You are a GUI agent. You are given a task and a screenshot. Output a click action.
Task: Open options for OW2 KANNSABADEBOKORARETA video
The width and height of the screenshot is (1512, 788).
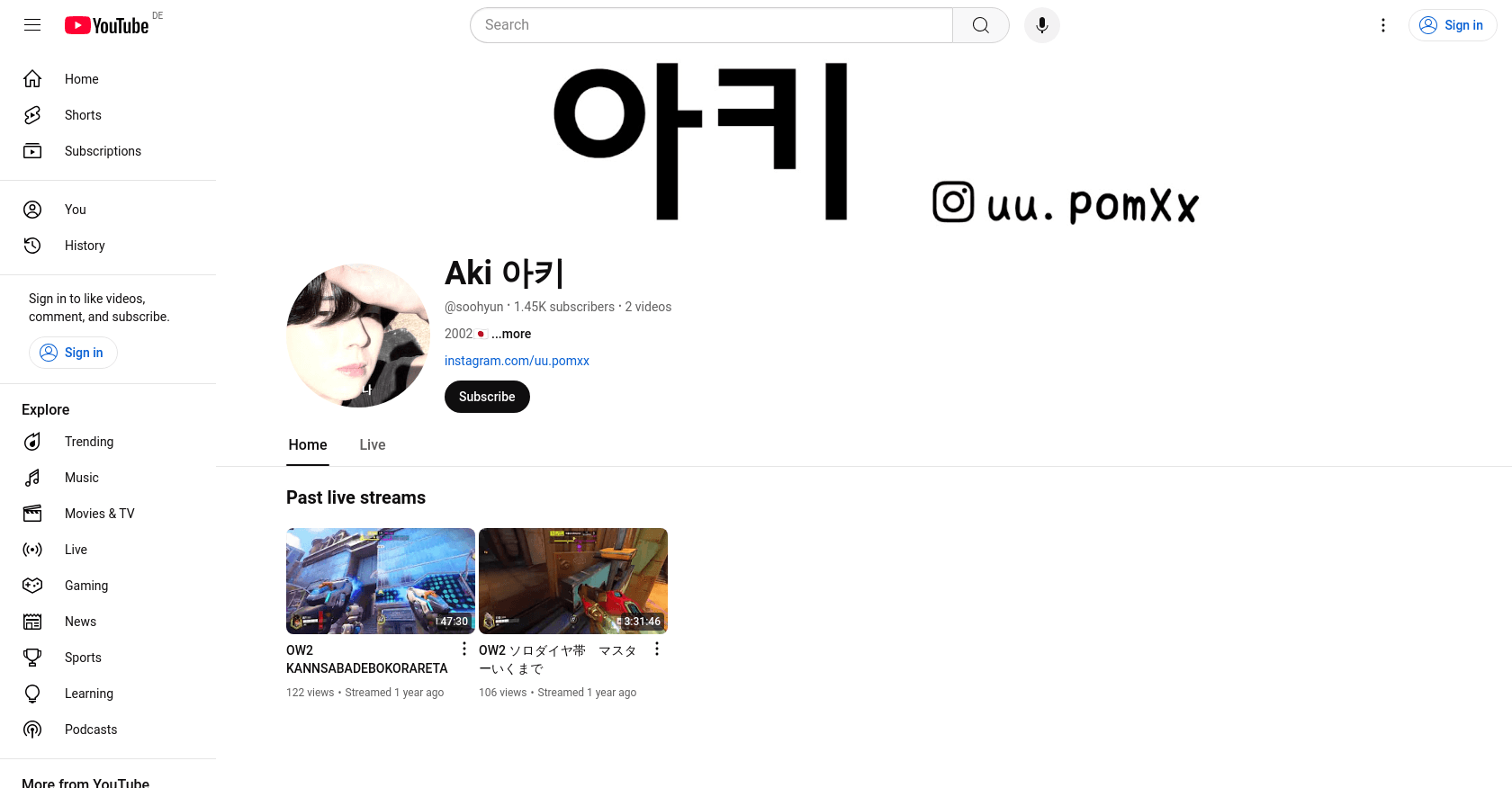pyautogui.click(x=464, y=649)
